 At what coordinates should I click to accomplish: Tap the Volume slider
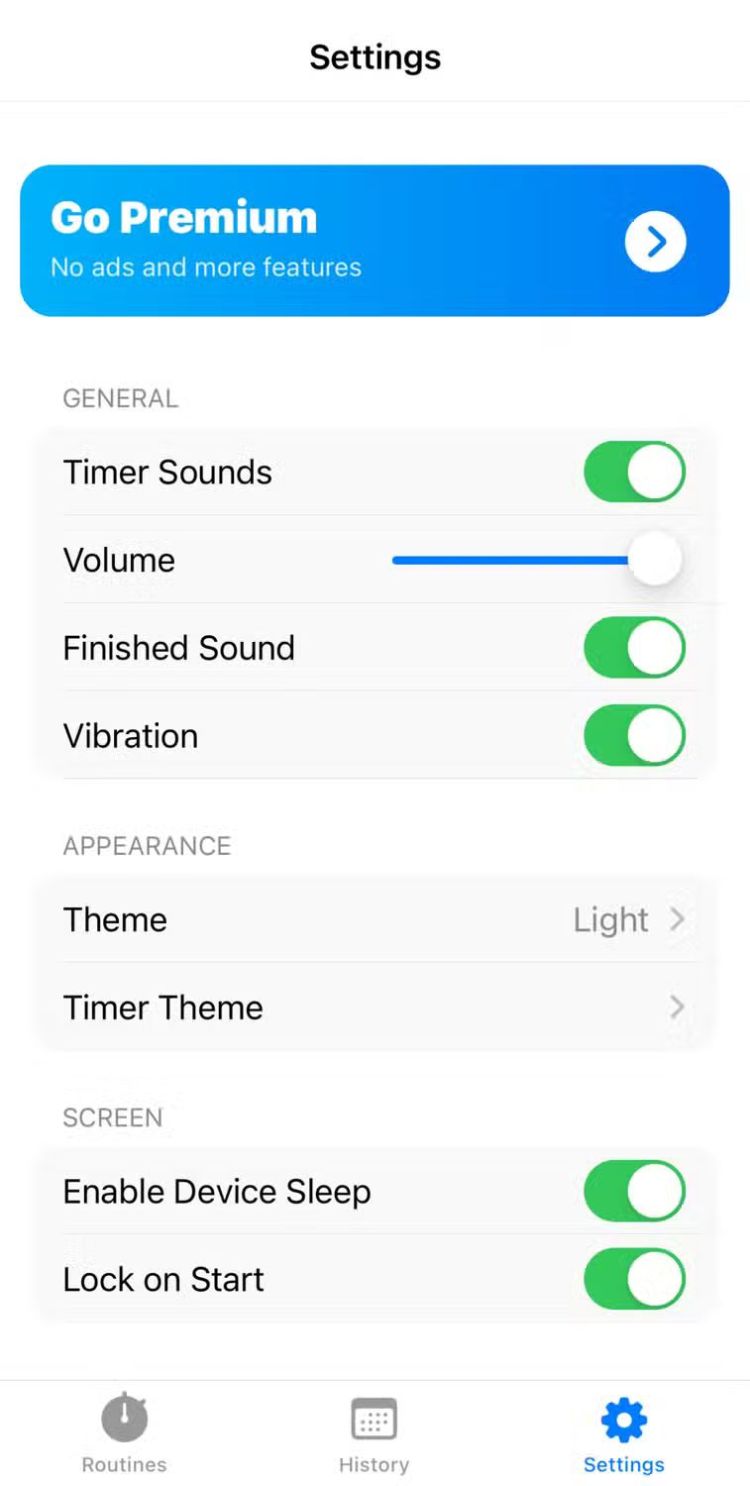(x=537, y=560)
